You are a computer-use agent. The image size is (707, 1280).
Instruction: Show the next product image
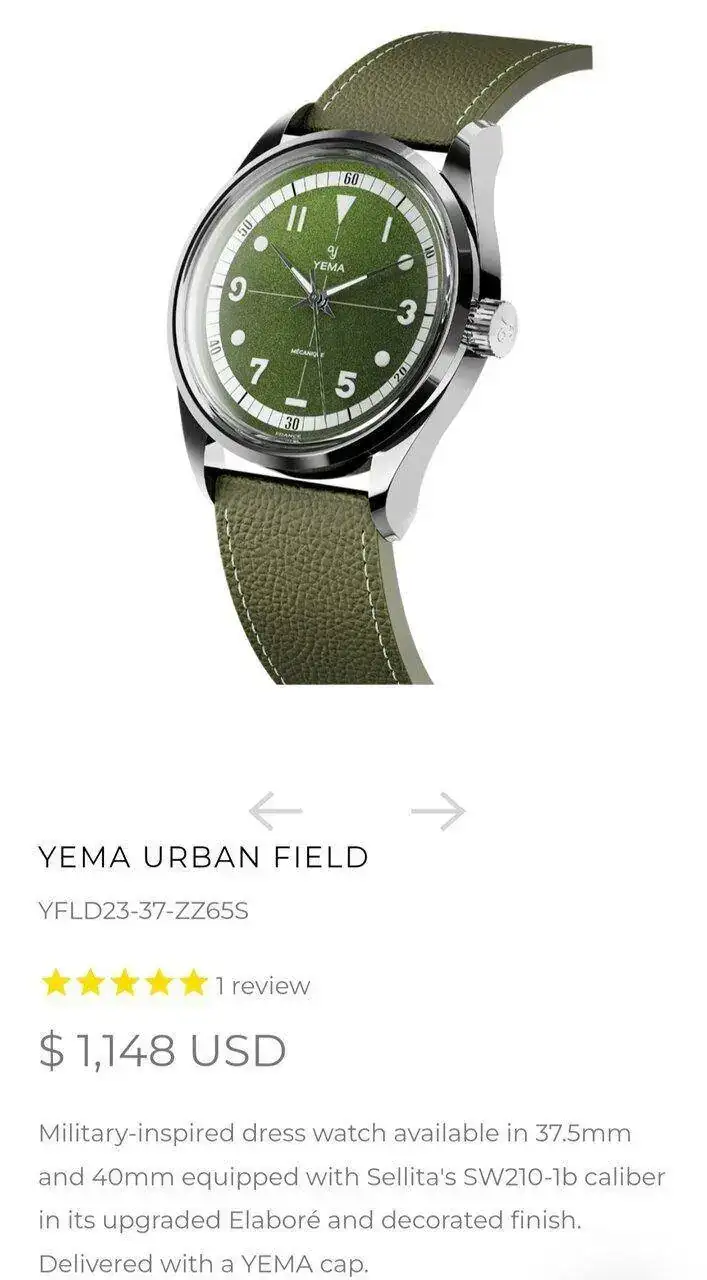pyautogui.click(x=437, y=810)
